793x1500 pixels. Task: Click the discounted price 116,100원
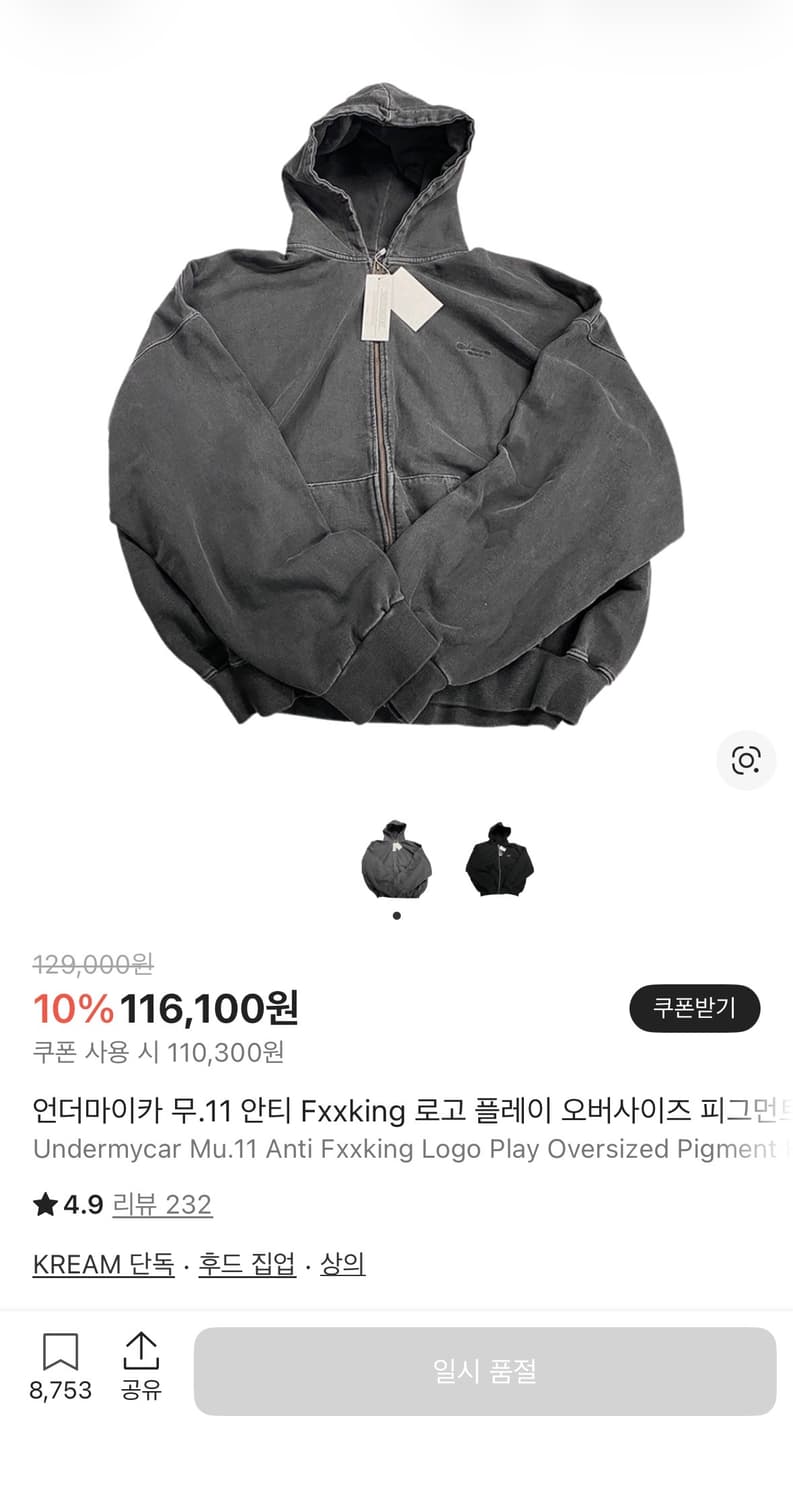coord(208,1011)
